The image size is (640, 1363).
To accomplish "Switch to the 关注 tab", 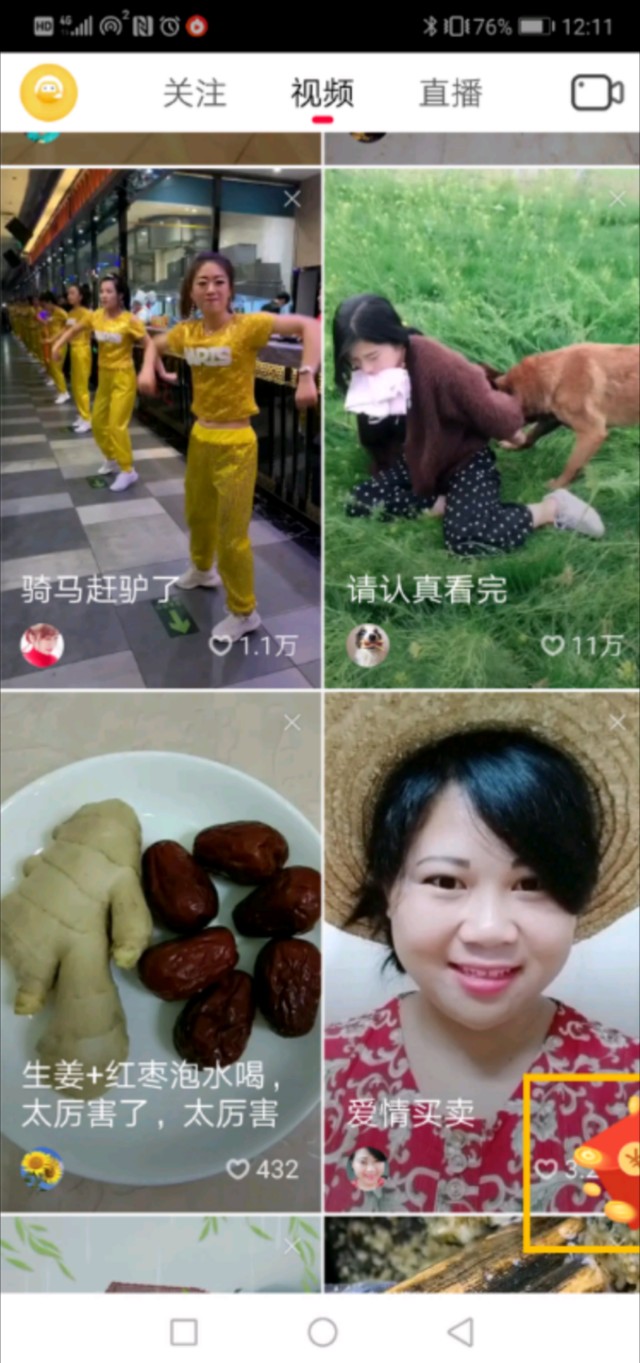I will (194, 94).
